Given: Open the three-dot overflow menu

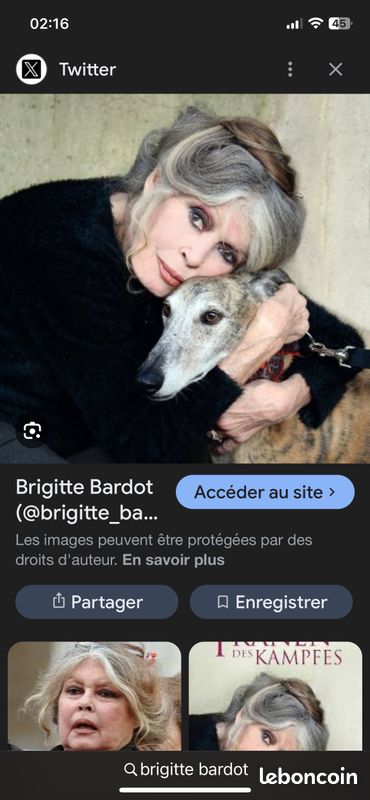Looking at the screenshot, I should click(x=290, y=69).
